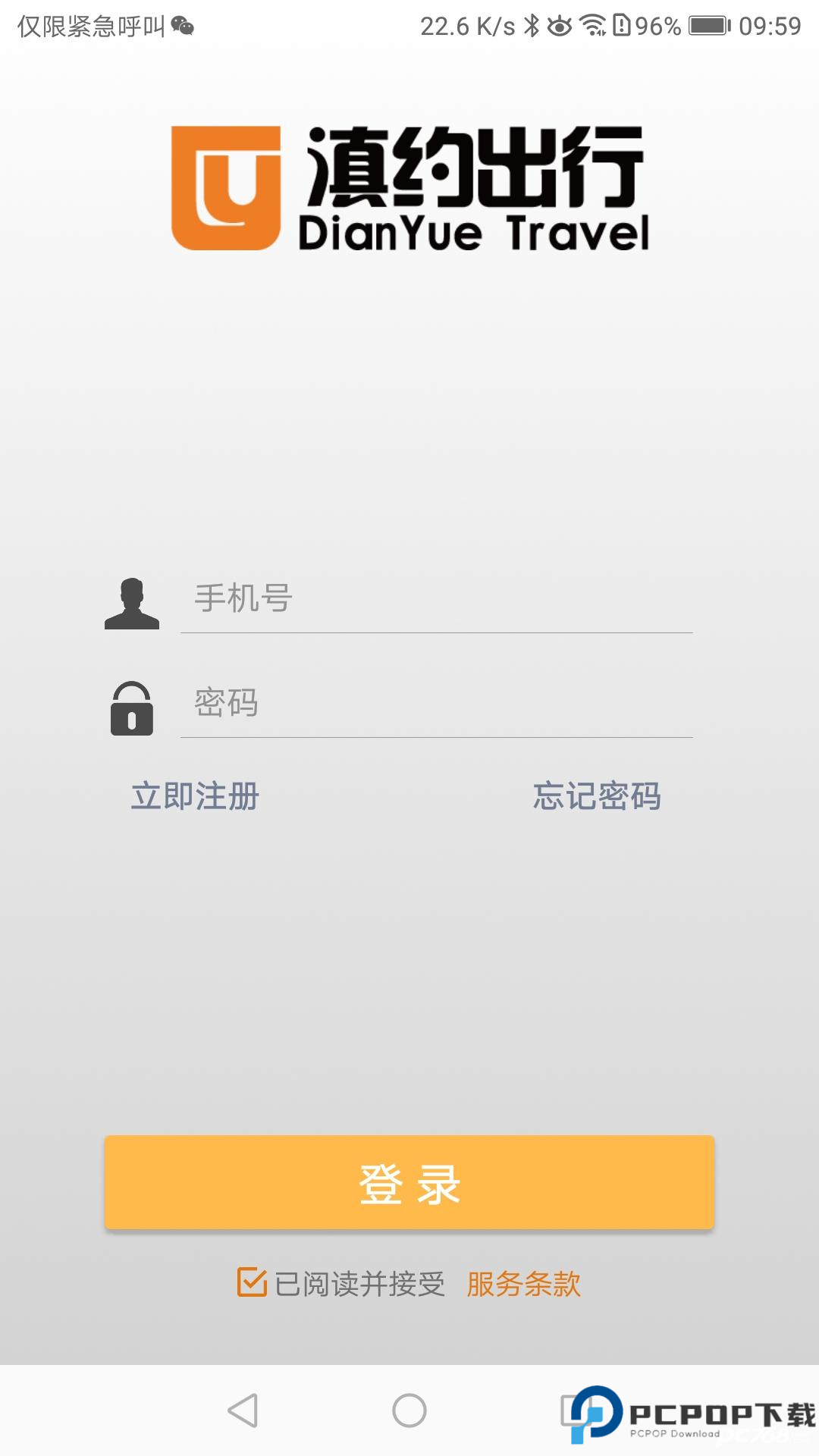
Task: Click the Wi-Fi signal icon in status bar
Action: [x=591, y=25]
